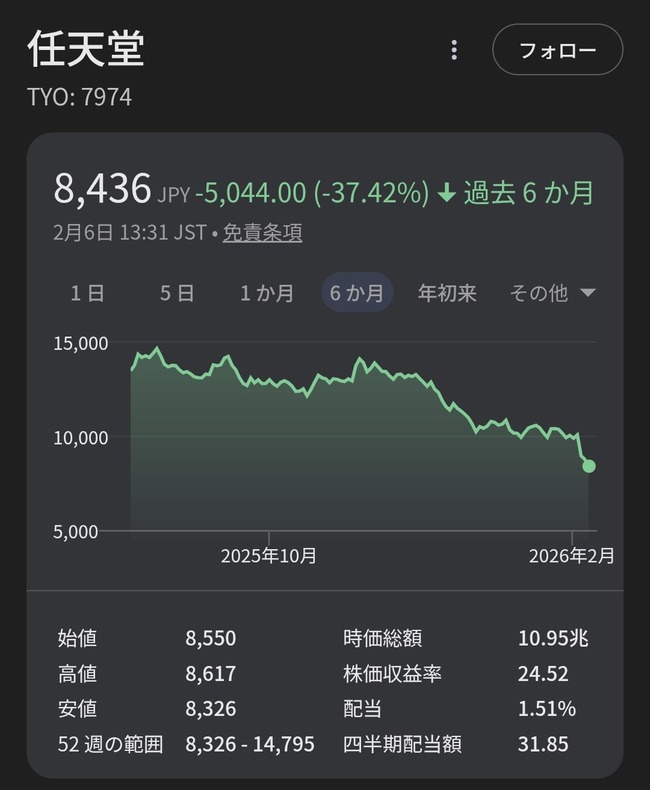Viewport: 650px width, 790px height.
Task: Follow the 任天堂 stock with フォロー
Action: (x=557, y=50)
